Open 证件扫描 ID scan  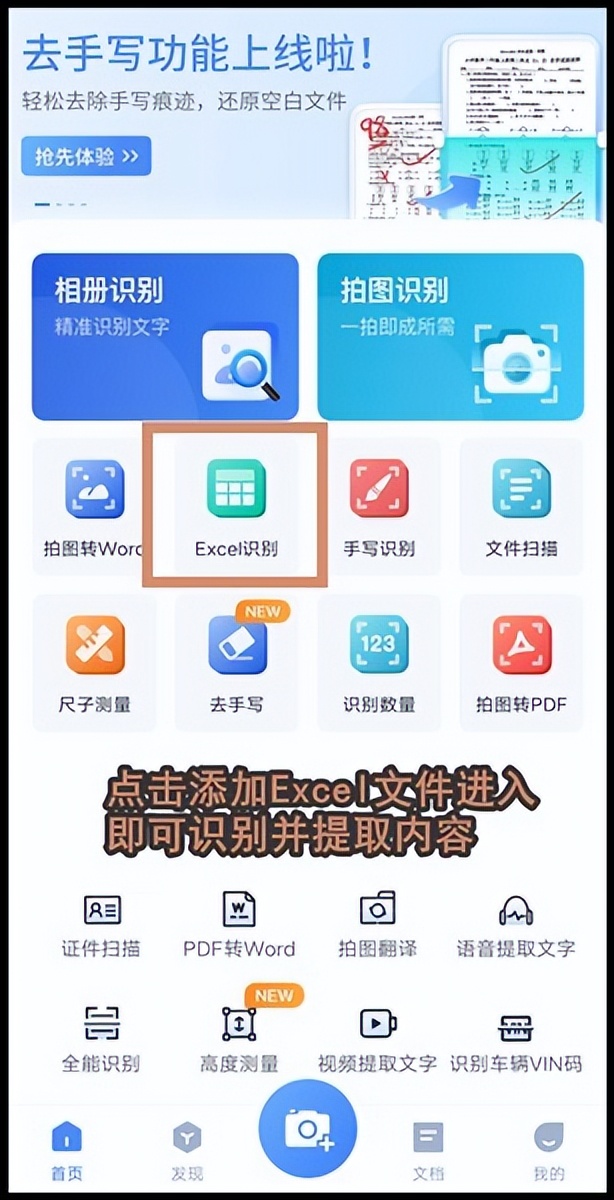click(101, 924)
